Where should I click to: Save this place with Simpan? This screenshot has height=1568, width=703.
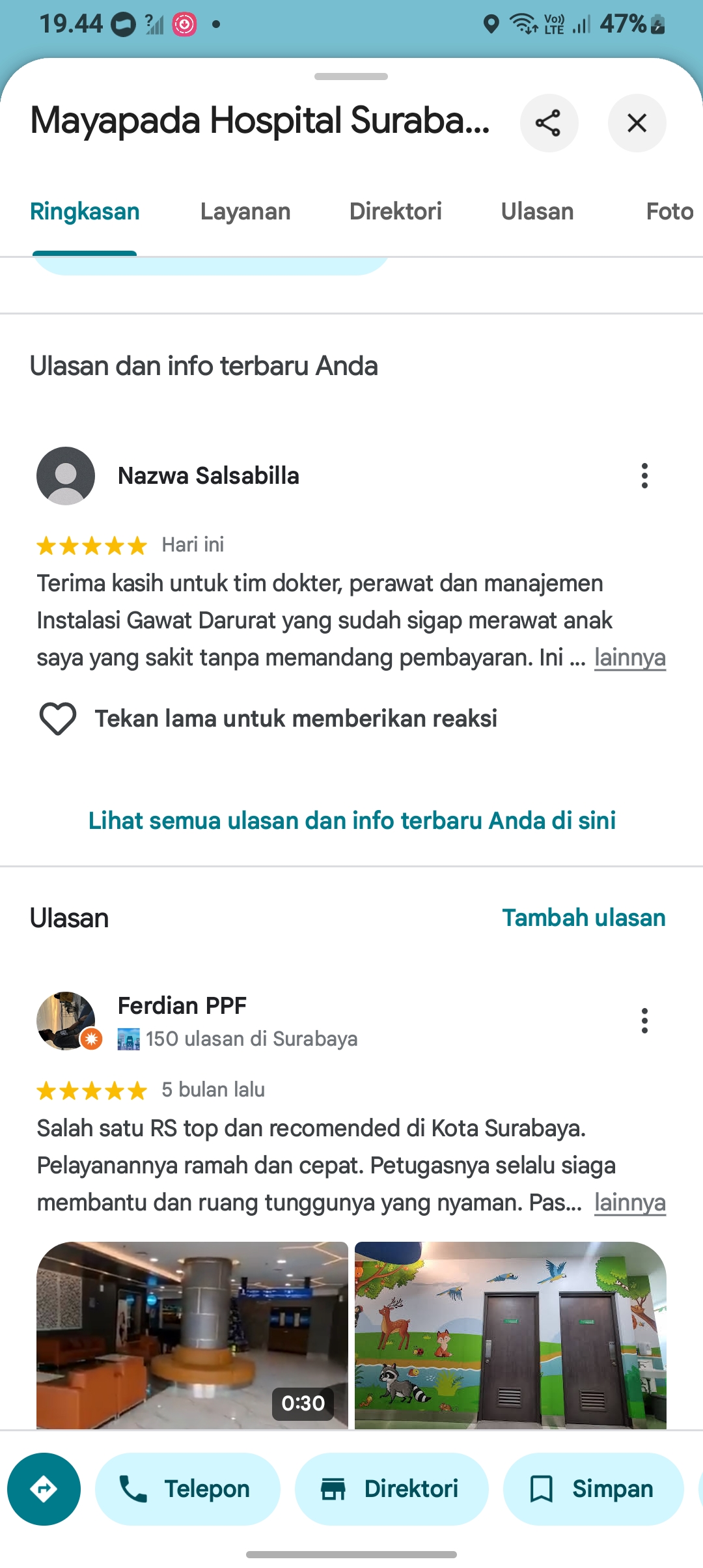point(593,1489)
